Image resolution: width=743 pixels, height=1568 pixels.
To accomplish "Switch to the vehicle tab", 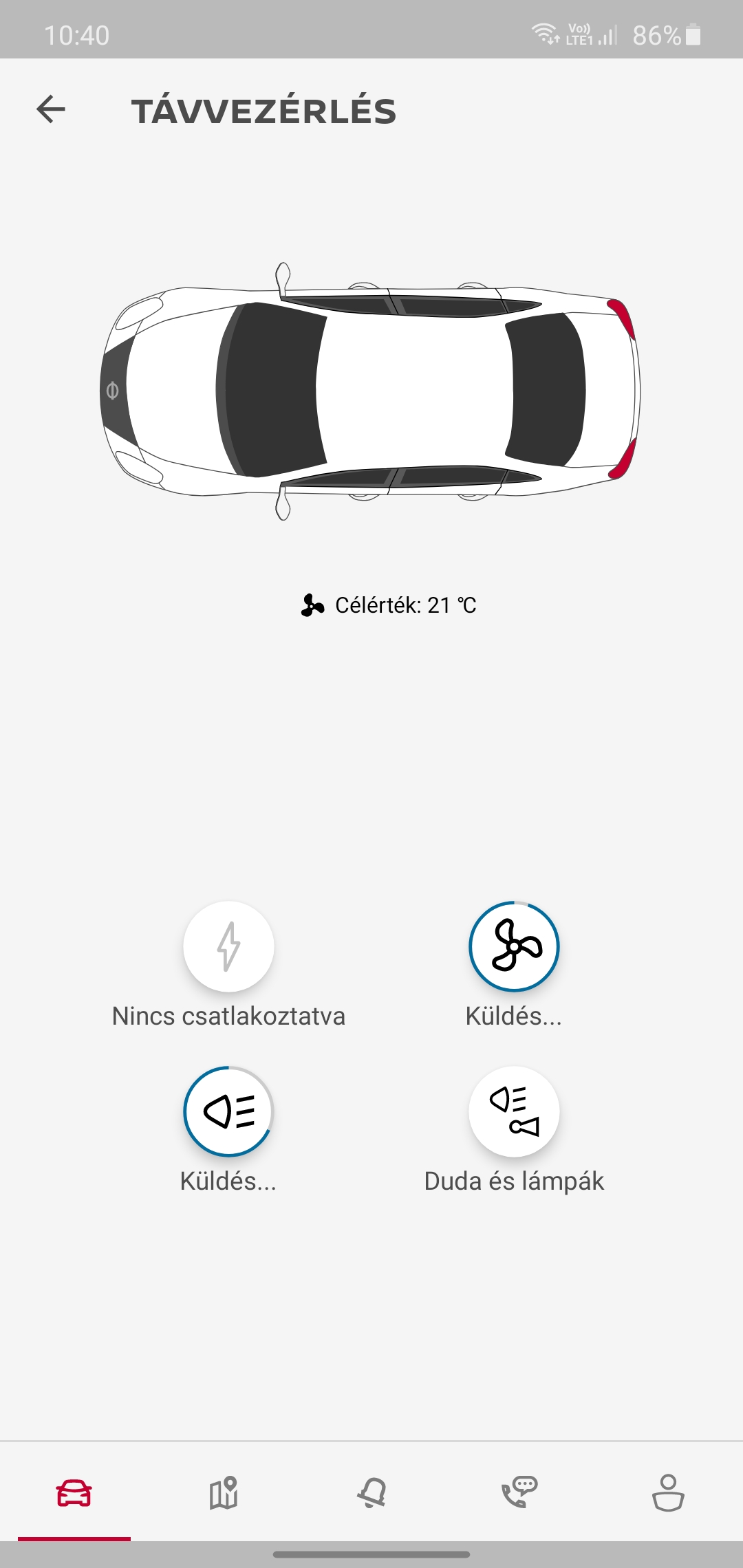I will pyautogui.click(x=74, y=1492).
